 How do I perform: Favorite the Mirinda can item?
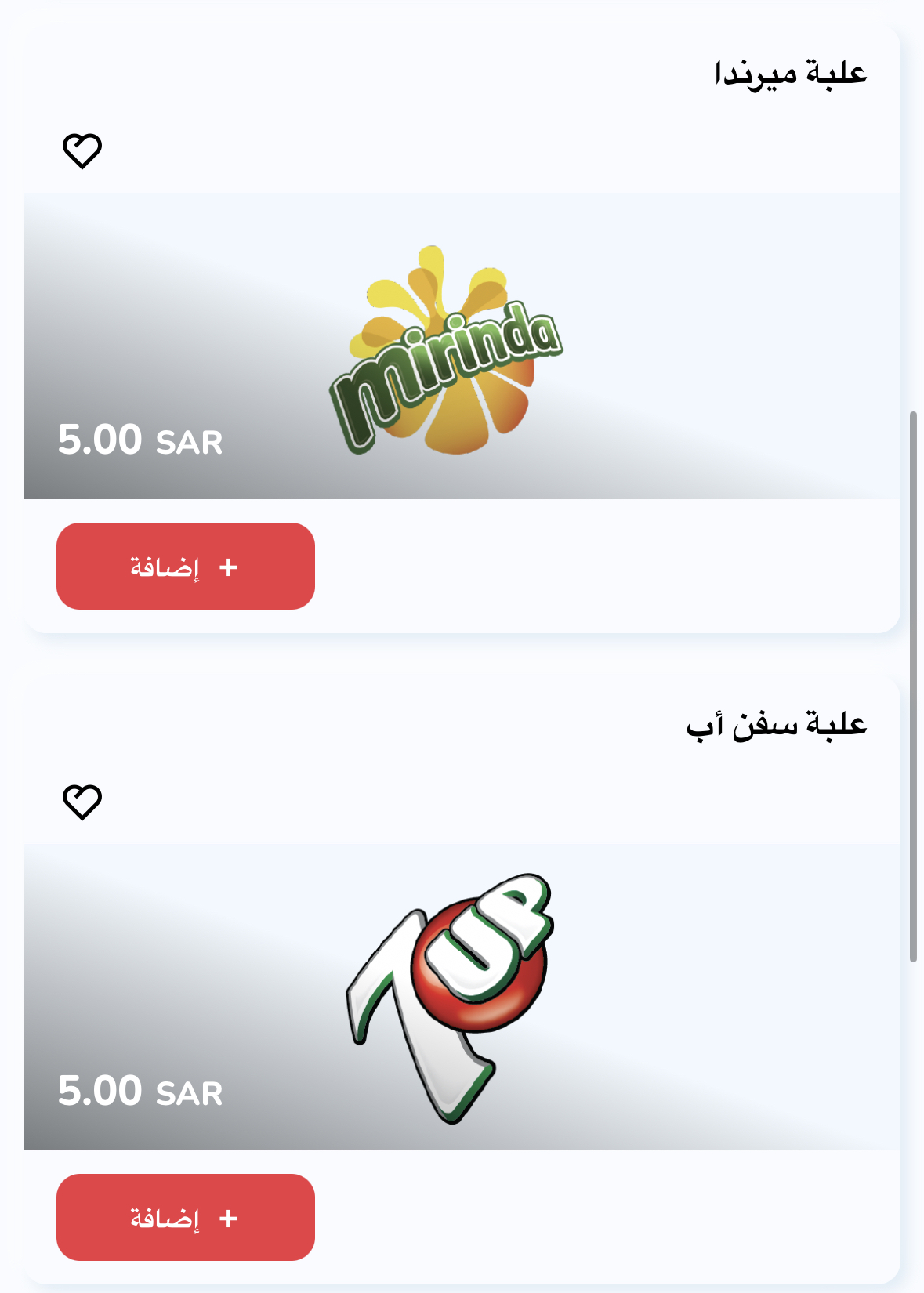pyautogui.click(x=82, y=150)
